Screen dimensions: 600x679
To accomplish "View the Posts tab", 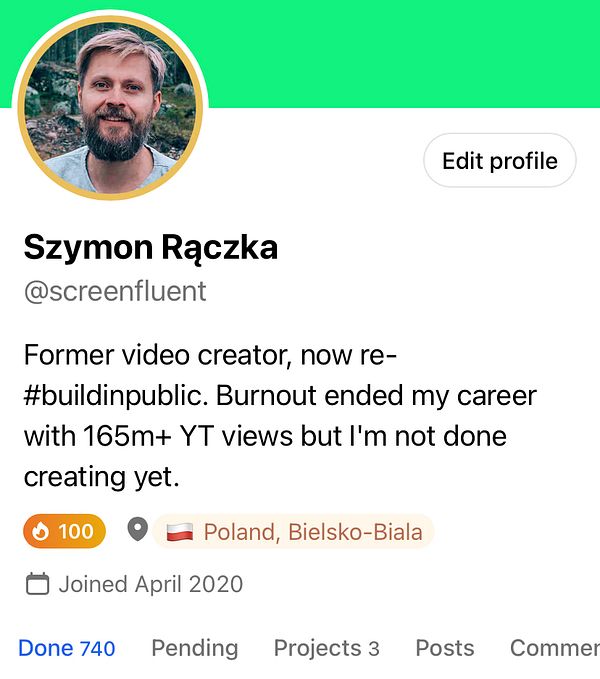I will click(445, 648).
